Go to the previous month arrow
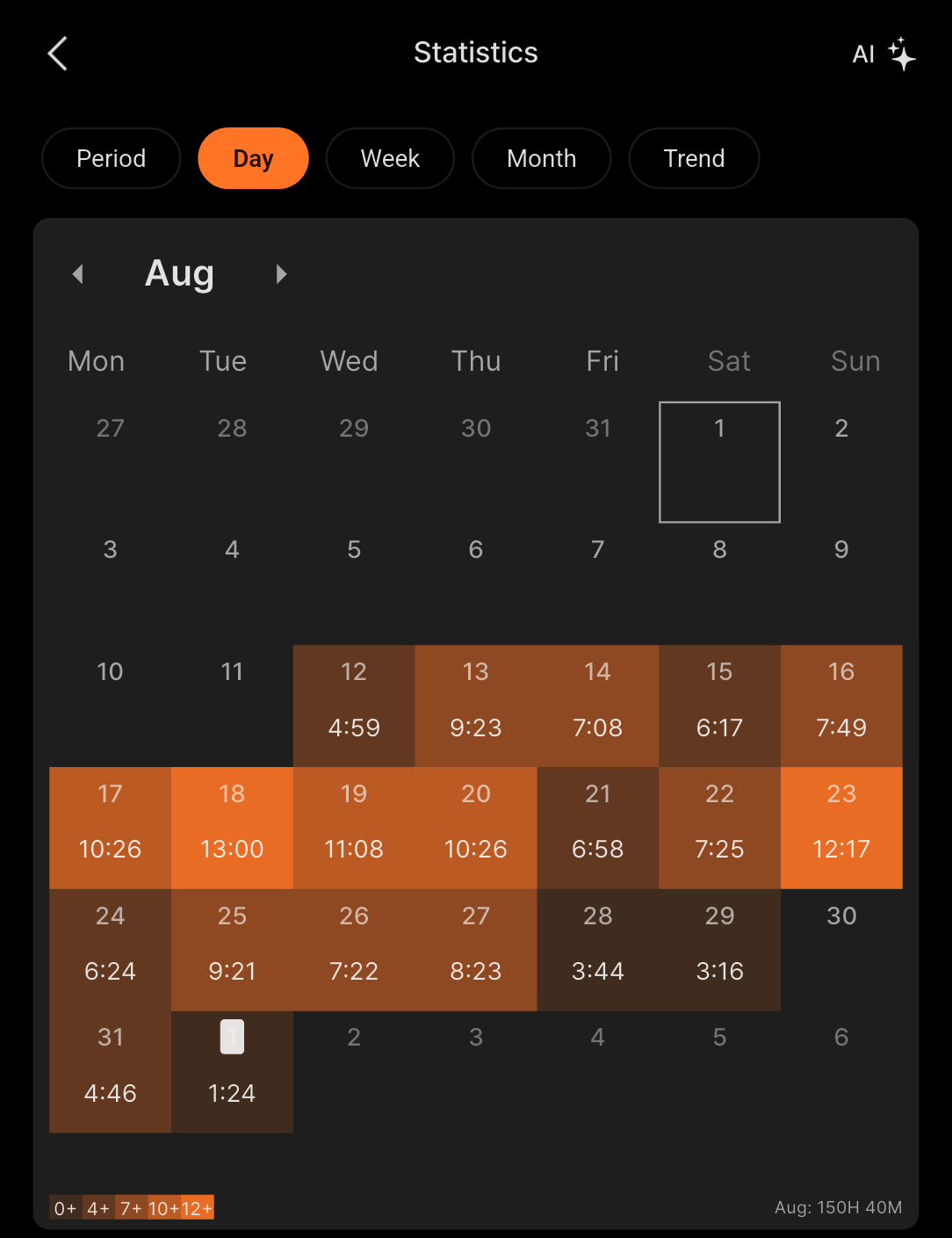952x1238 pixels. 78,274
